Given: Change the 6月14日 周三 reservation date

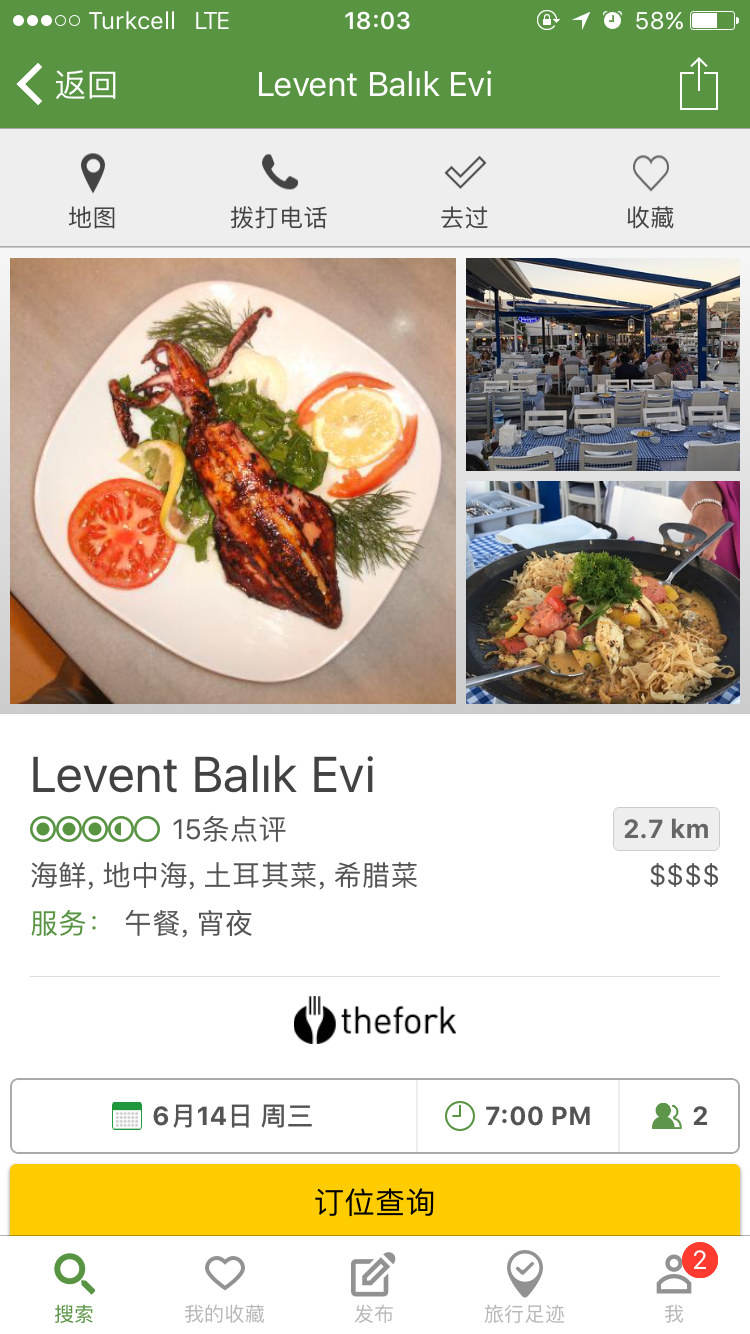Looking at the screenshot, I should [214, 1116].
